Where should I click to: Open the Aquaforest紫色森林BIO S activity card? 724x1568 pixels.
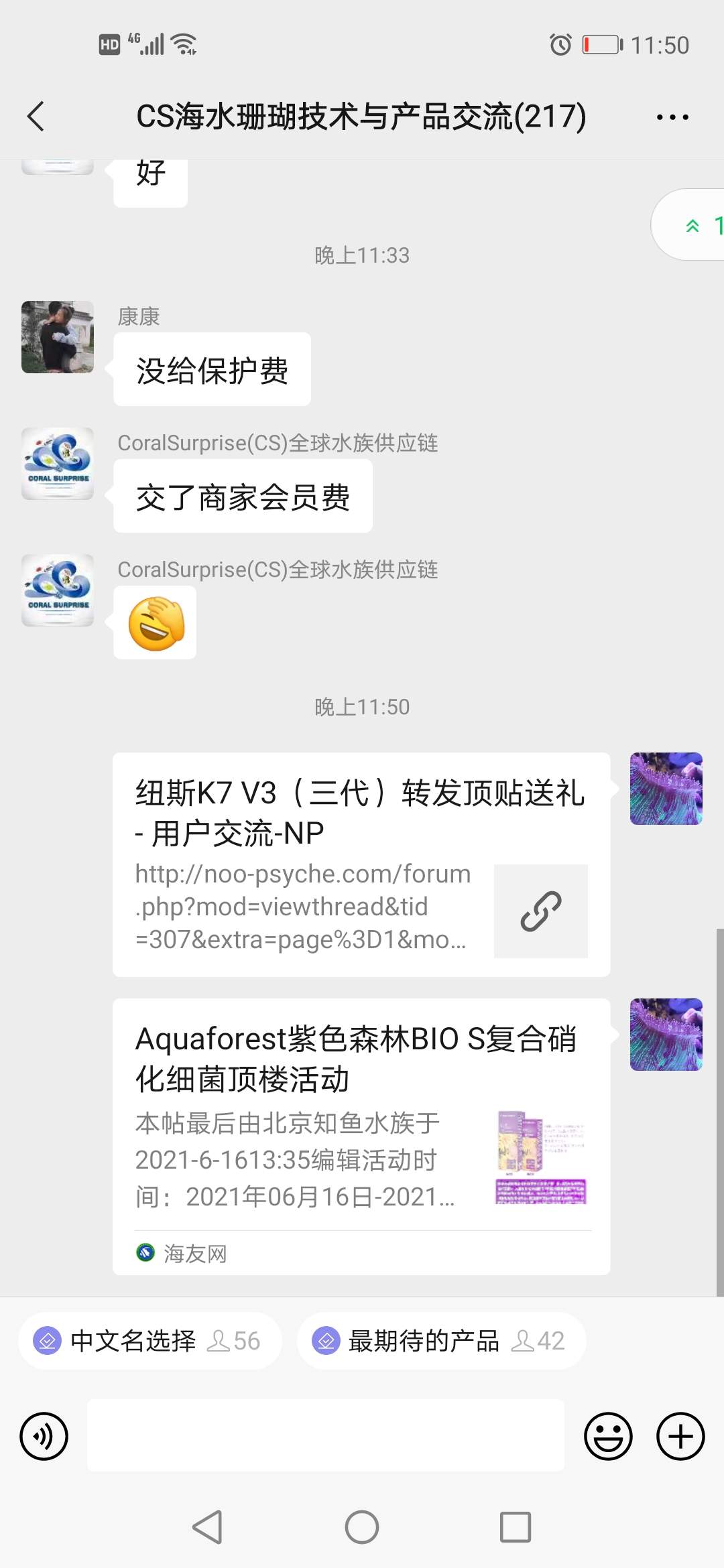pyautogui.click(x=361, y=1136)
